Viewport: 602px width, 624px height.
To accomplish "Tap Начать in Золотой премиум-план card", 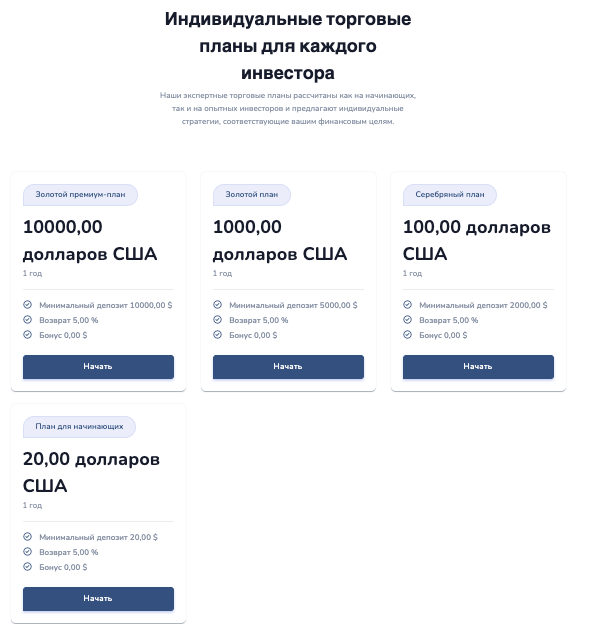I will 98,366.
